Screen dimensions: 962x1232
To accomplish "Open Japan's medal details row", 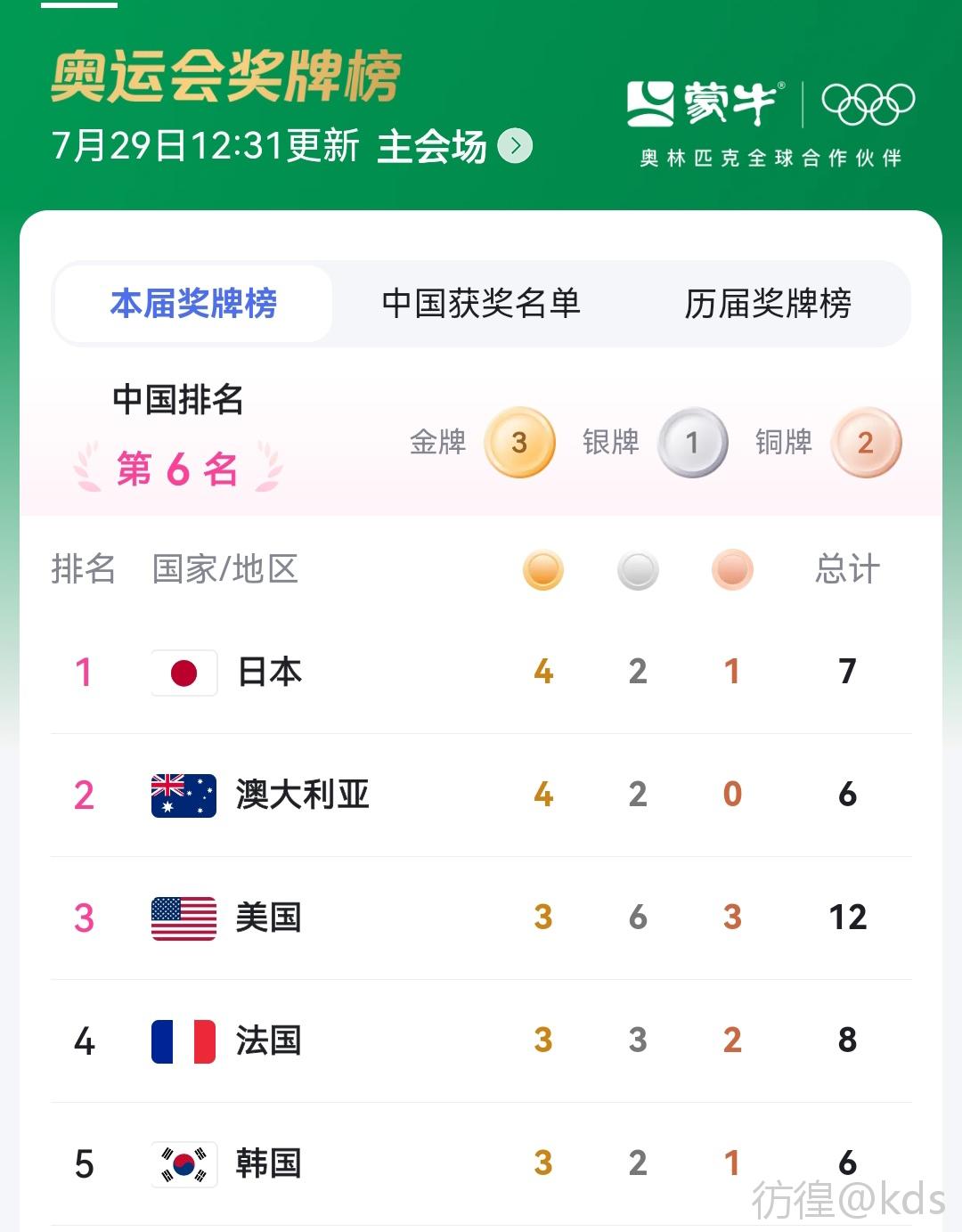I will coord(481,673).
